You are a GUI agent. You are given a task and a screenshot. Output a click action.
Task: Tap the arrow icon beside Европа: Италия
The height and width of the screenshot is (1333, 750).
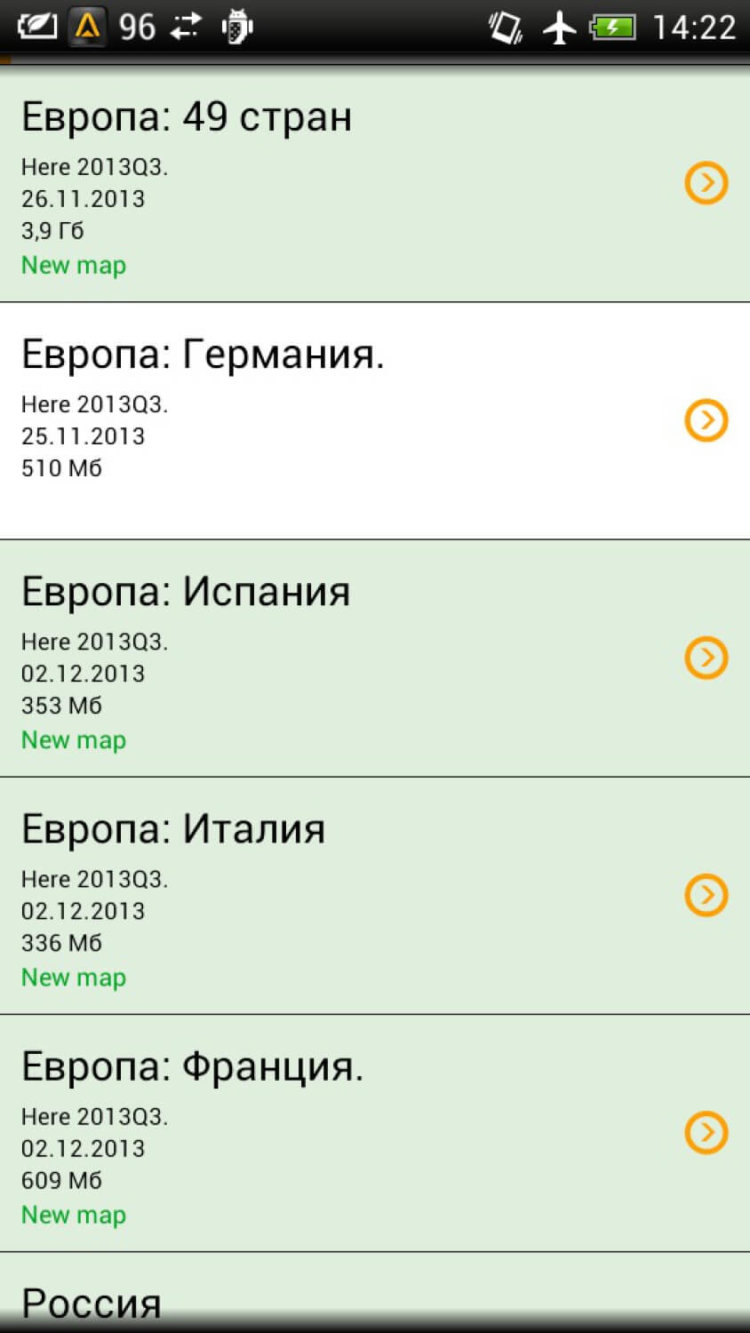(706, 895)
